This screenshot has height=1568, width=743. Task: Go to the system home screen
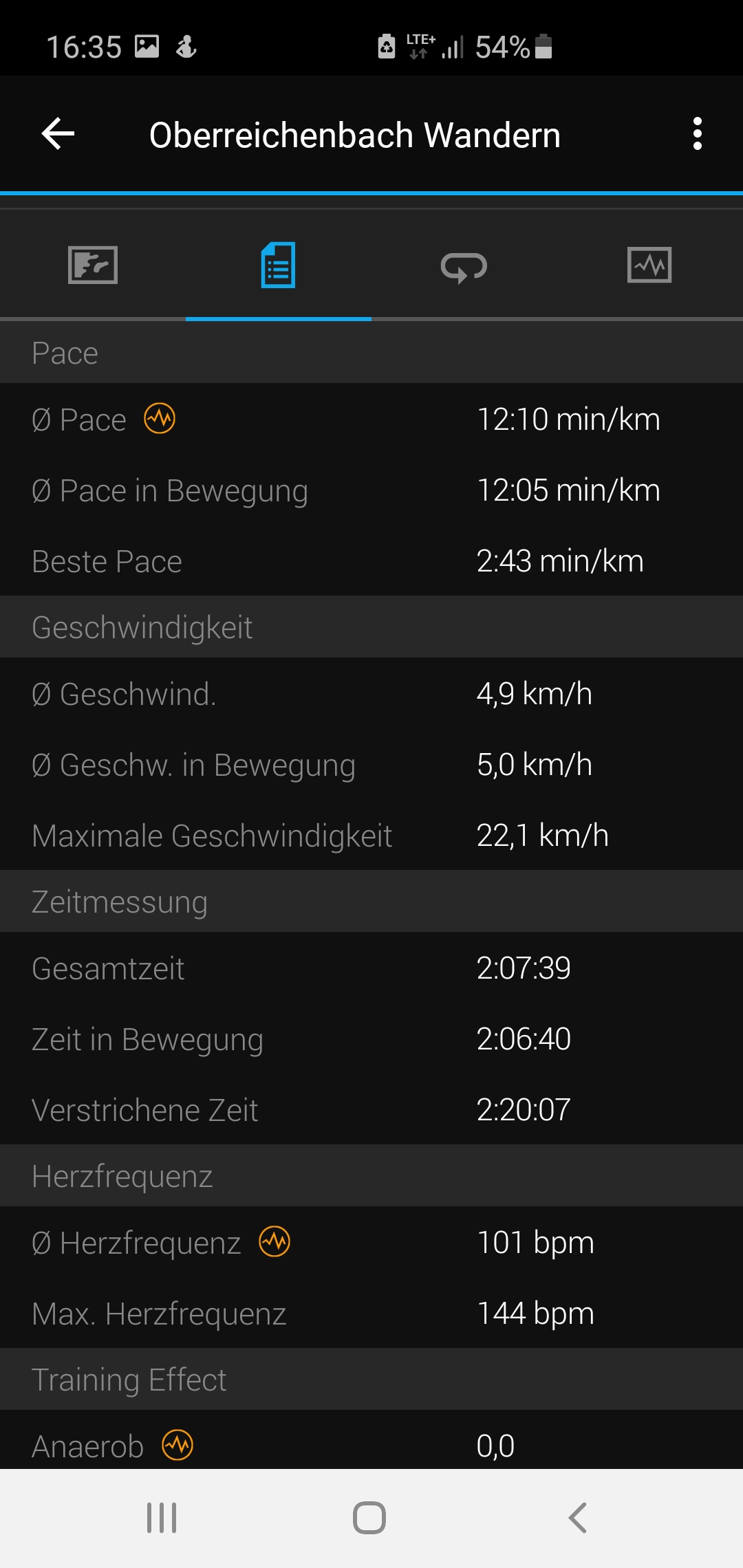[369, 1518]
